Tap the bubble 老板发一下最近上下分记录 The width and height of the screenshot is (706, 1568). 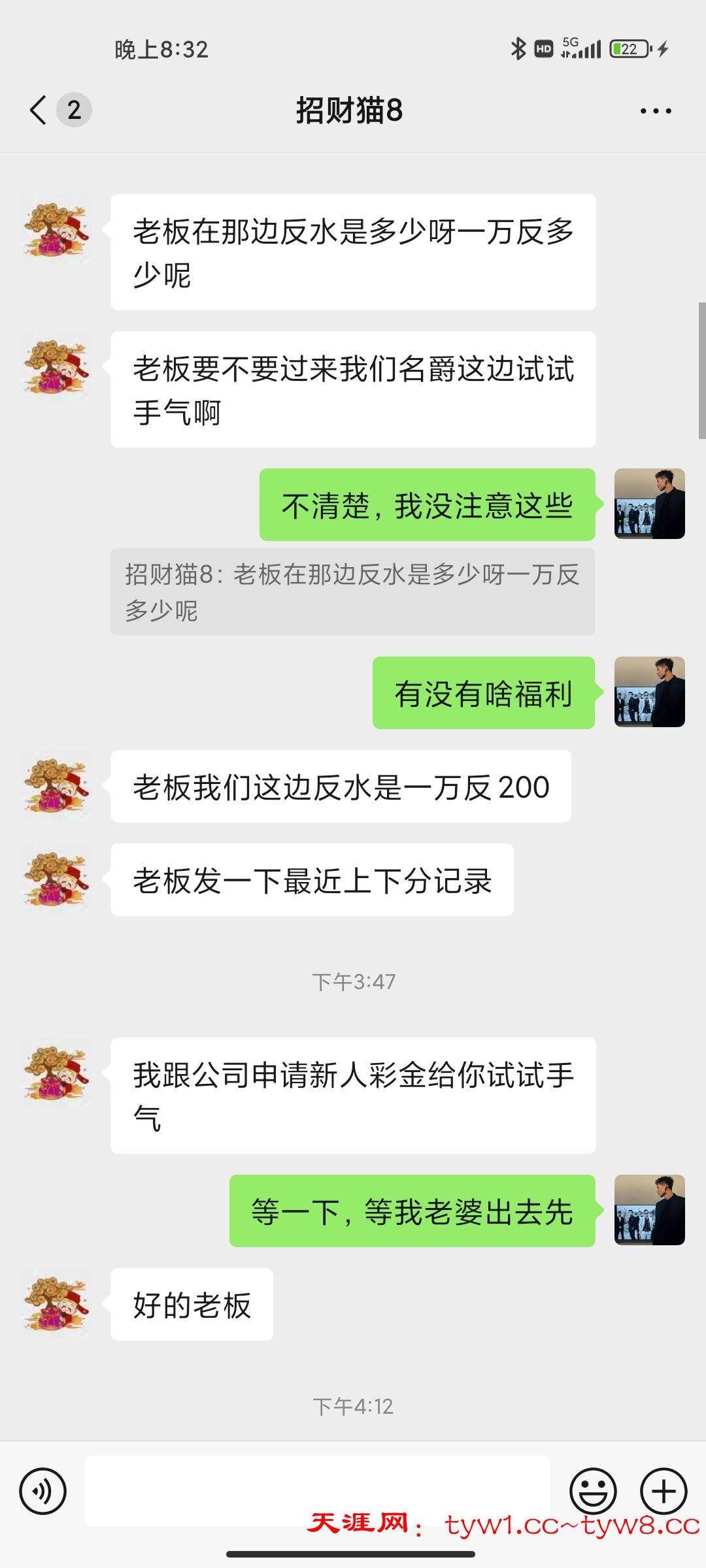312,881
